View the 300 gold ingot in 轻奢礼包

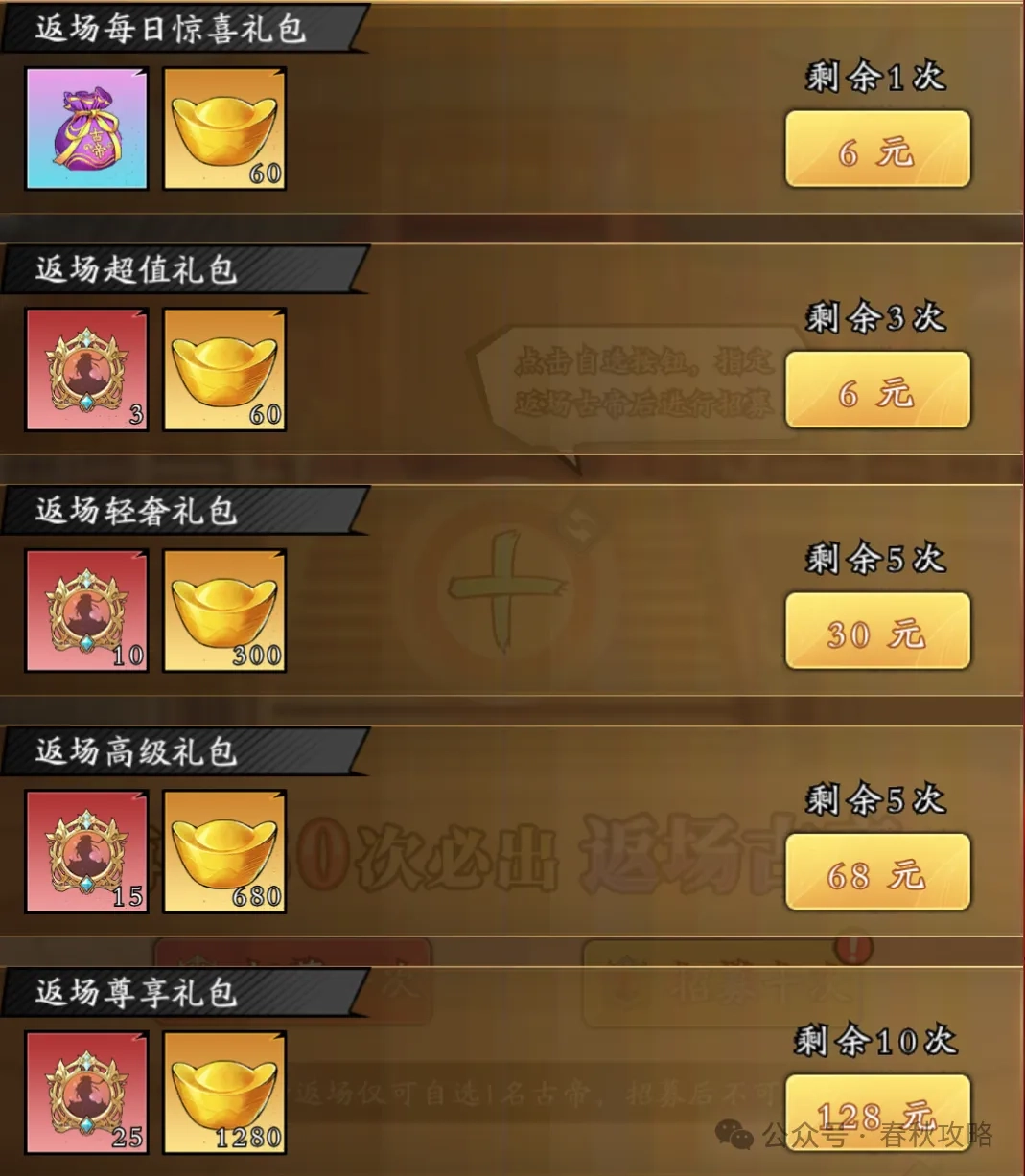tap(224, 611)
